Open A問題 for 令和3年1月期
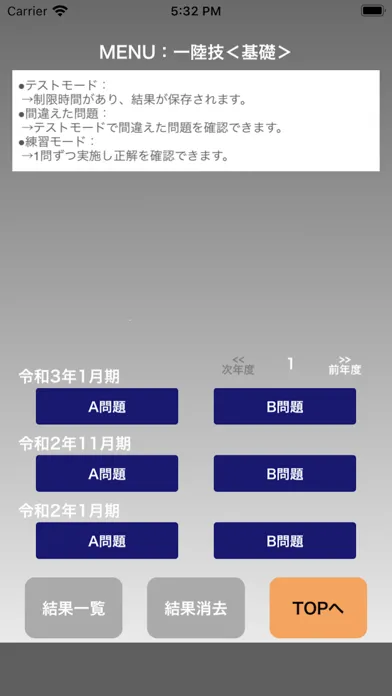The height and width of the screenshot is (696, 392). point(107,406)
